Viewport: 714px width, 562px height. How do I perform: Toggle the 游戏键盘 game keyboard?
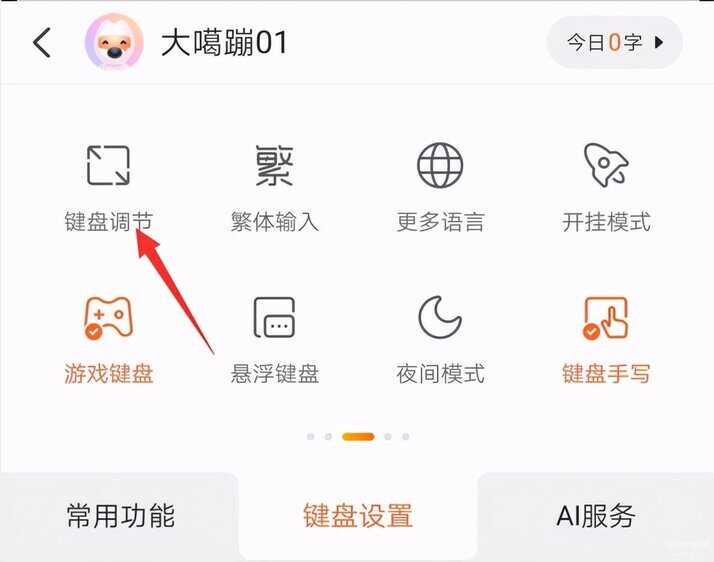pos(108,340)
